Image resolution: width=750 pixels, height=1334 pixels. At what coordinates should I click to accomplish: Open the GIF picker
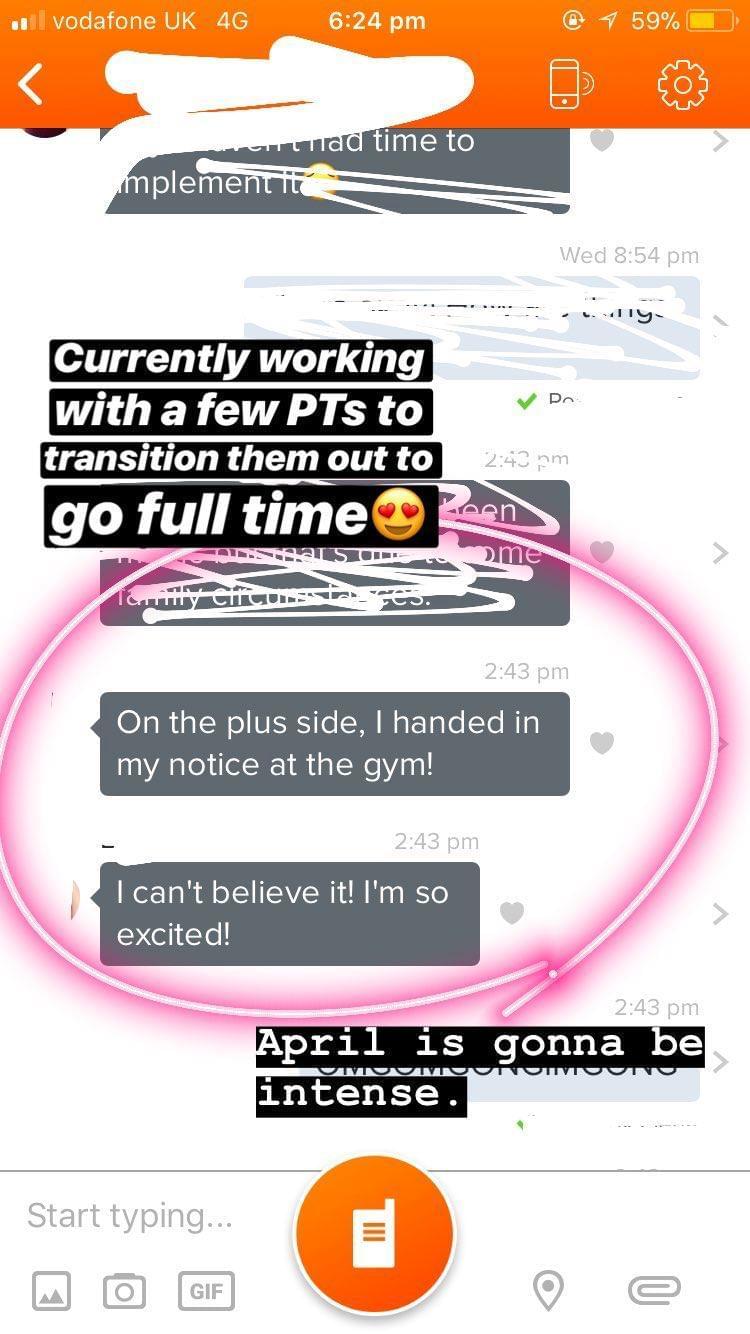pos(206,1291)
